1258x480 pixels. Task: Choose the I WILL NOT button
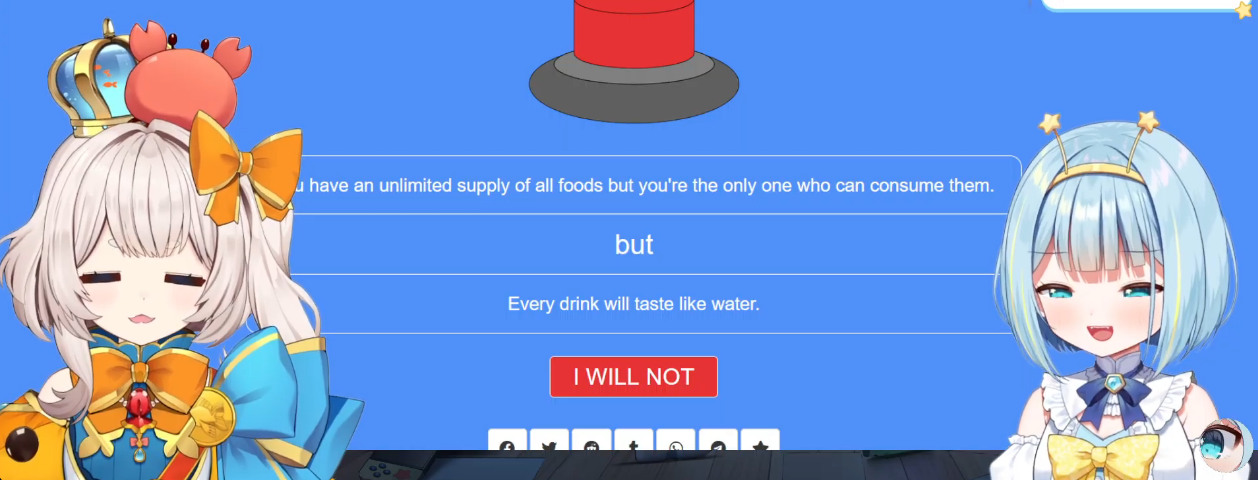pos(633,377)
